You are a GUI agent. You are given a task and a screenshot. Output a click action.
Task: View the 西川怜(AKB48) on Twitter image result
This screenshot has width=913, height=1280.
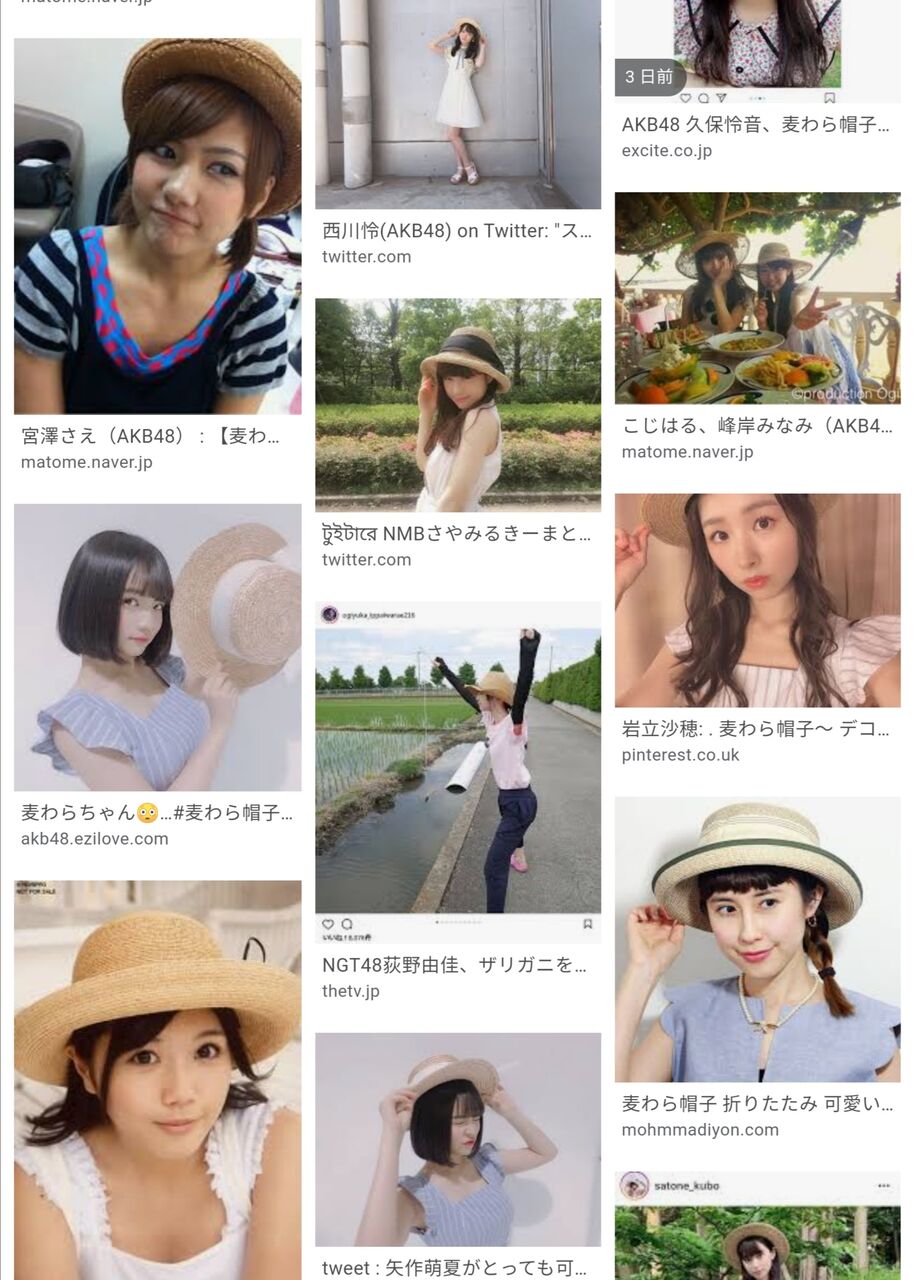tap(458, 104)
